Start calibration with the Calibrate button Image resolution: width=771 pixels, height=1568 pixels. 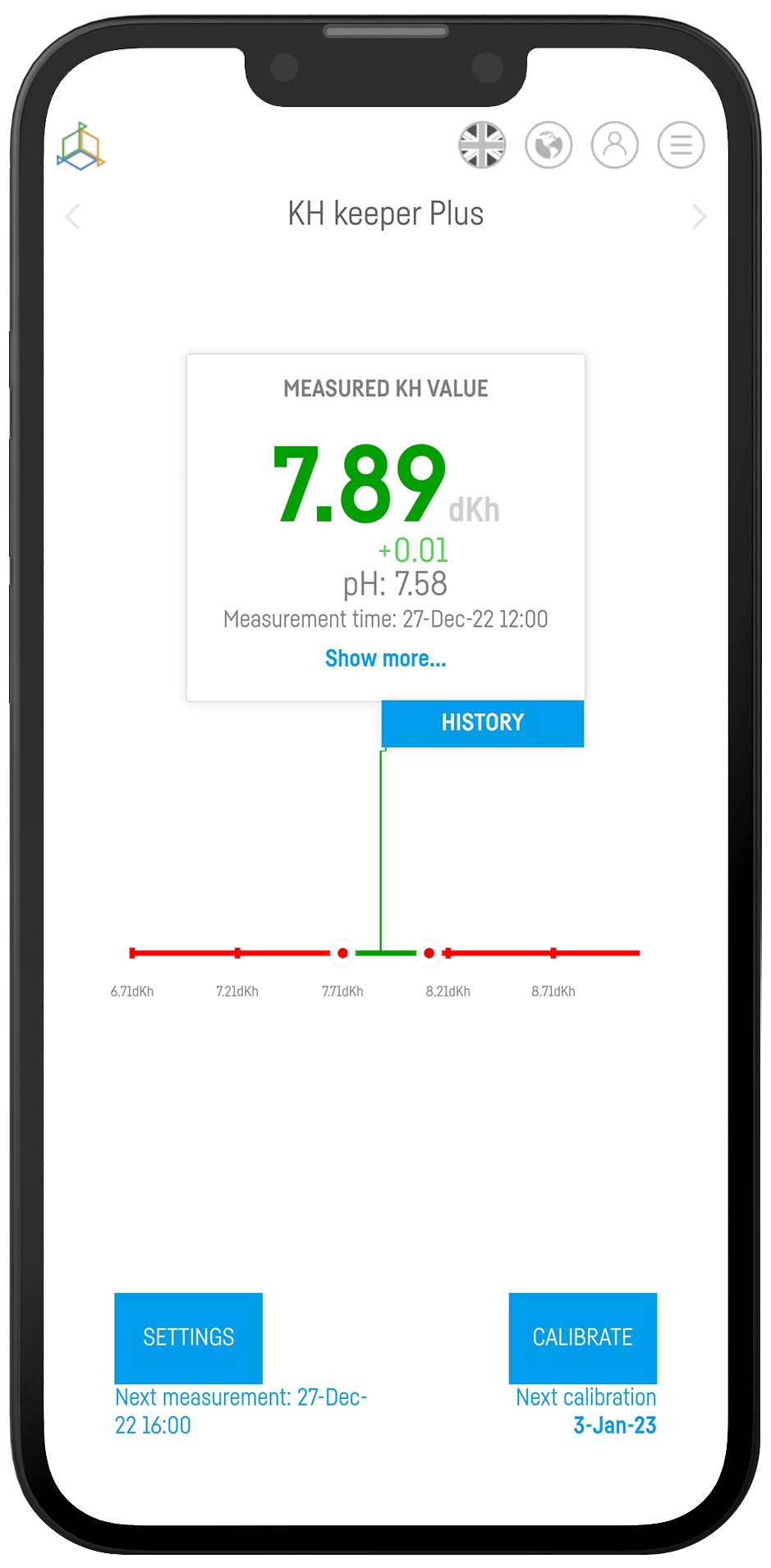(x=582, y=1337)
